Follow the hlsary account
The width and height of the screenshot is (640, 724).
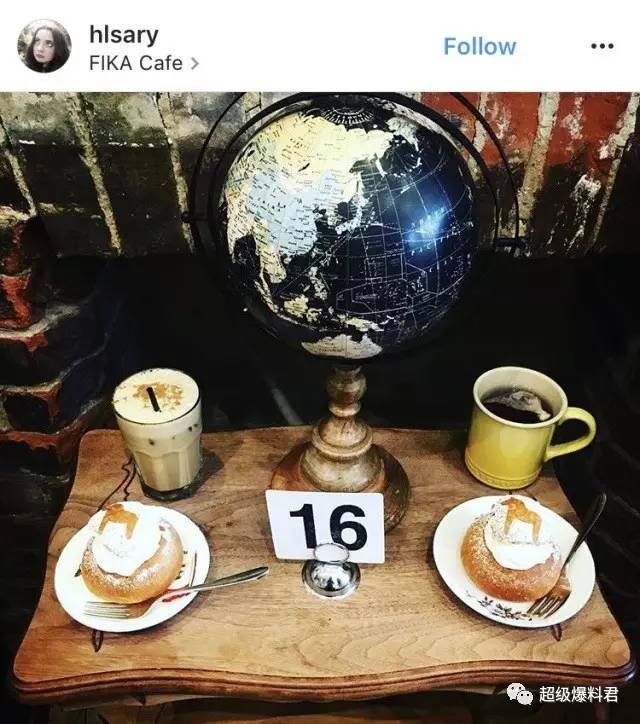coord(479,46)
